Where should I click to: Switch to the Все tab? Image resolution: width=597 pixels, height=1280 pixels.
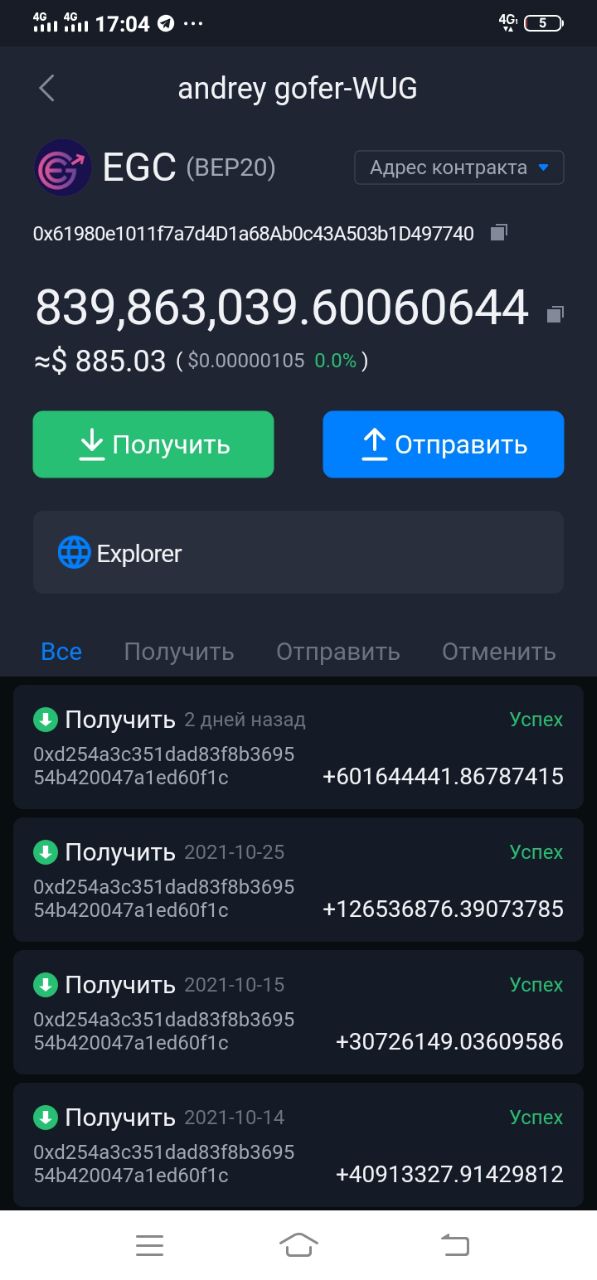pos(61,652)
